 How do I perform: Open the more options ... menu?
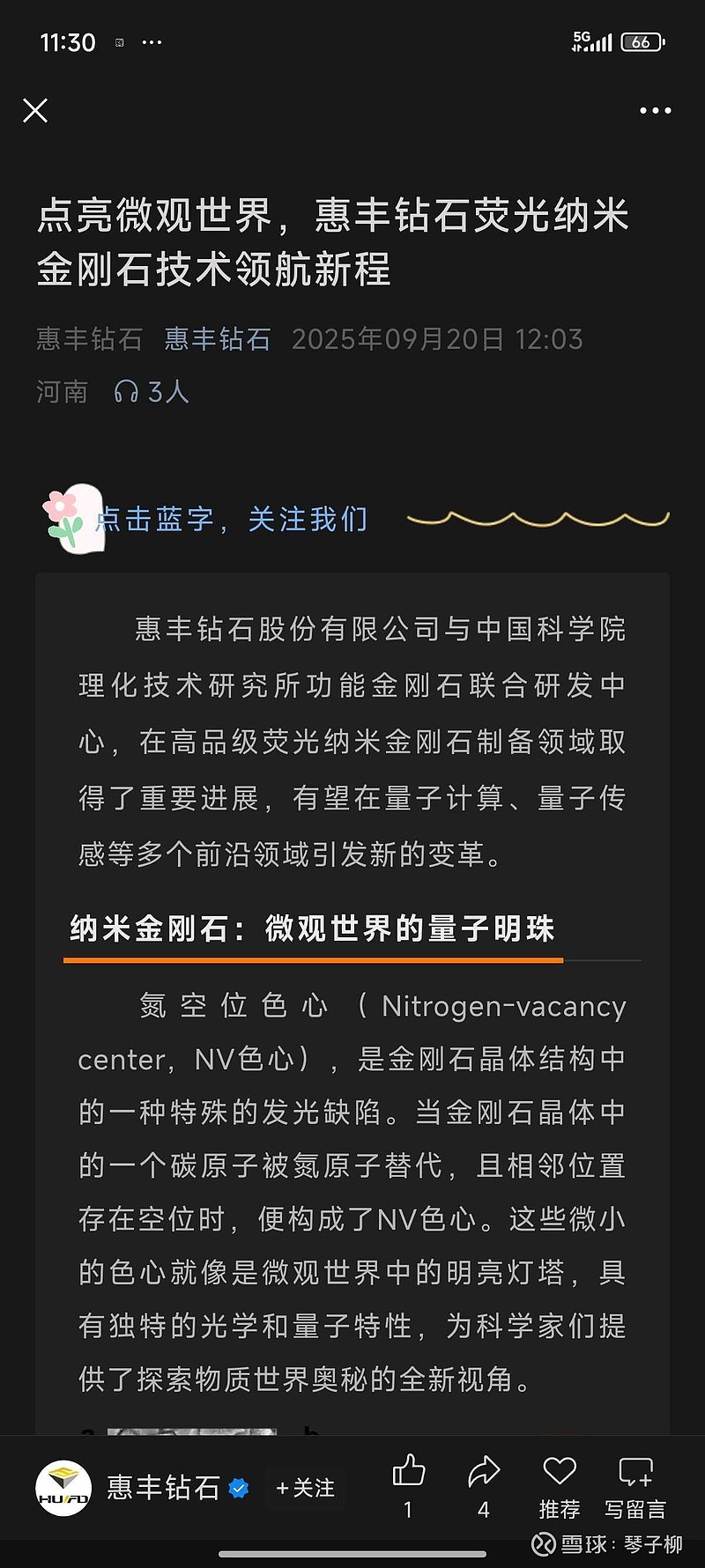coord(657,110)
